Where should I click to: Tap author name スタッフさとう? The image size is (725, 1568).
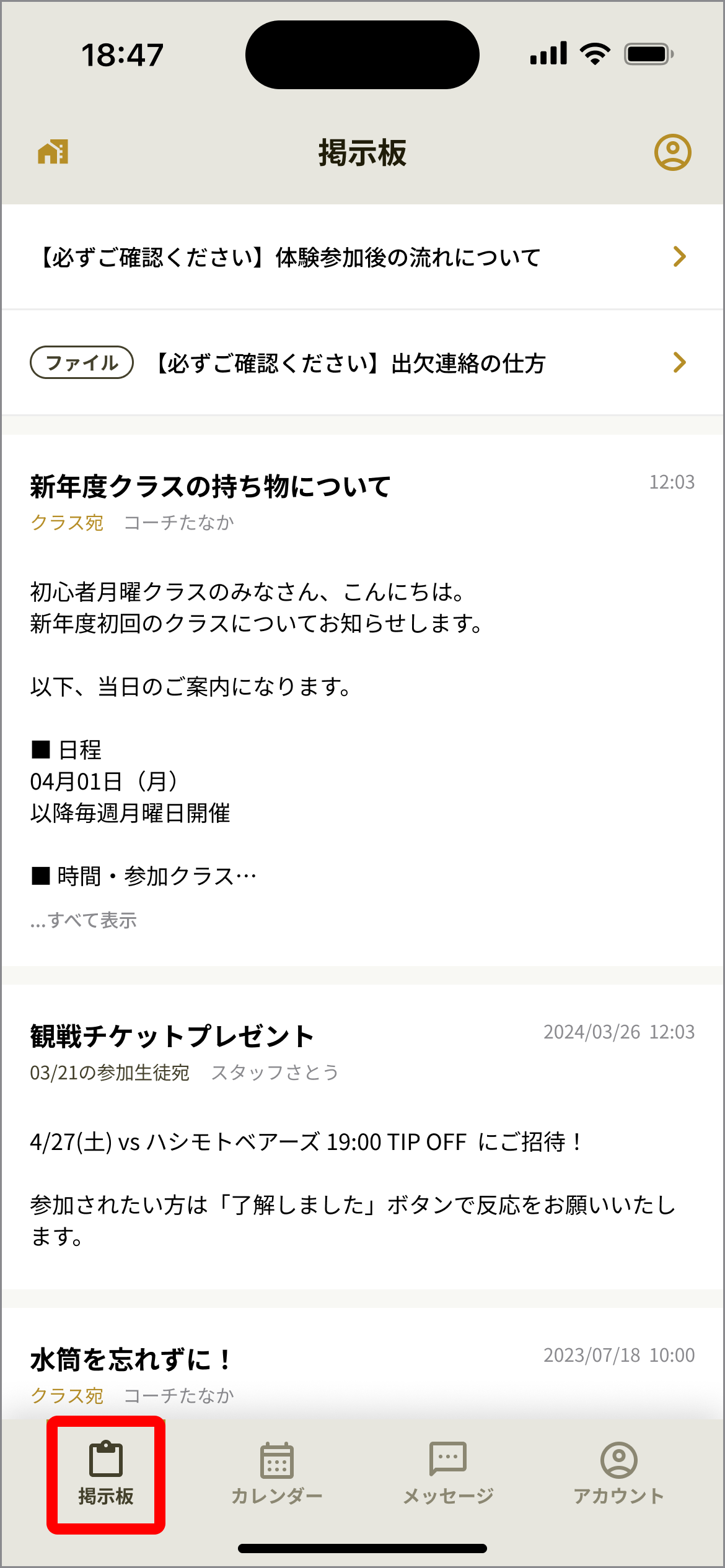point(275,1073)
